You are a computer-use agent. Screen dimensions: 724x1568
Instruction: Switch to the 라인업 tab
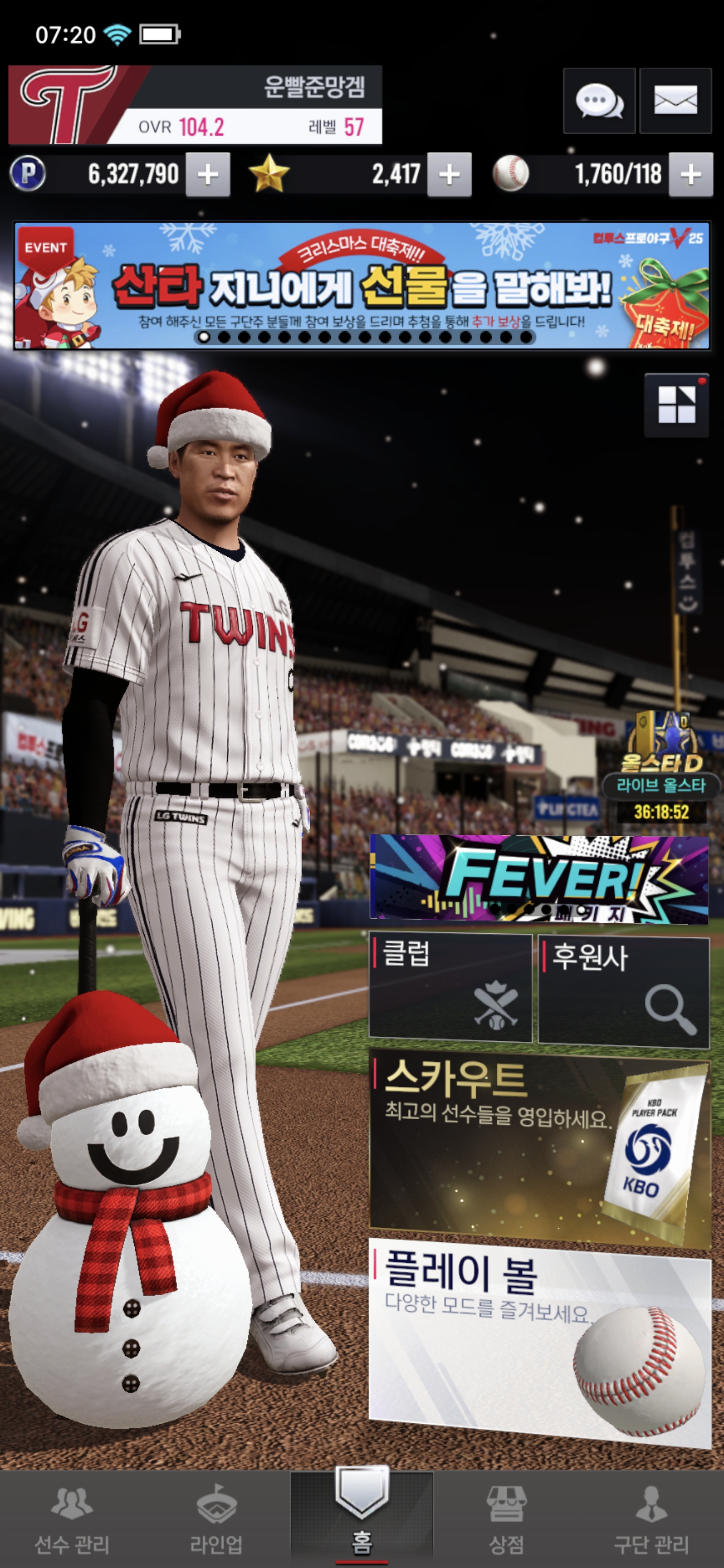pyautogui.click(x=216, y=1519)
